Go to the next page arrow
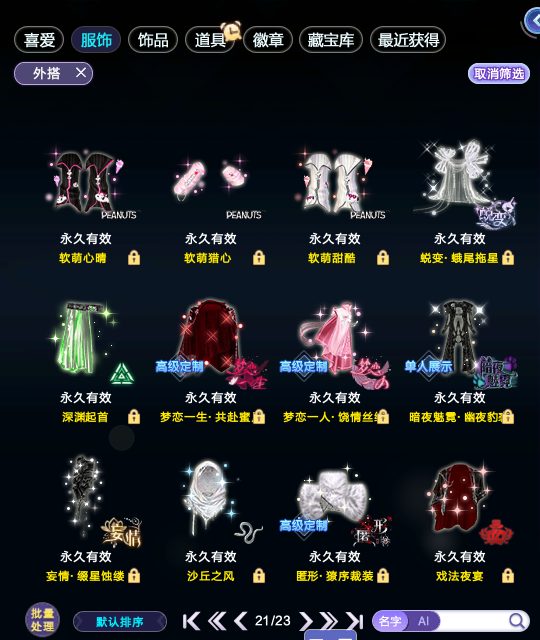Screen dimensions: 540x640 [x=305, y=621]
